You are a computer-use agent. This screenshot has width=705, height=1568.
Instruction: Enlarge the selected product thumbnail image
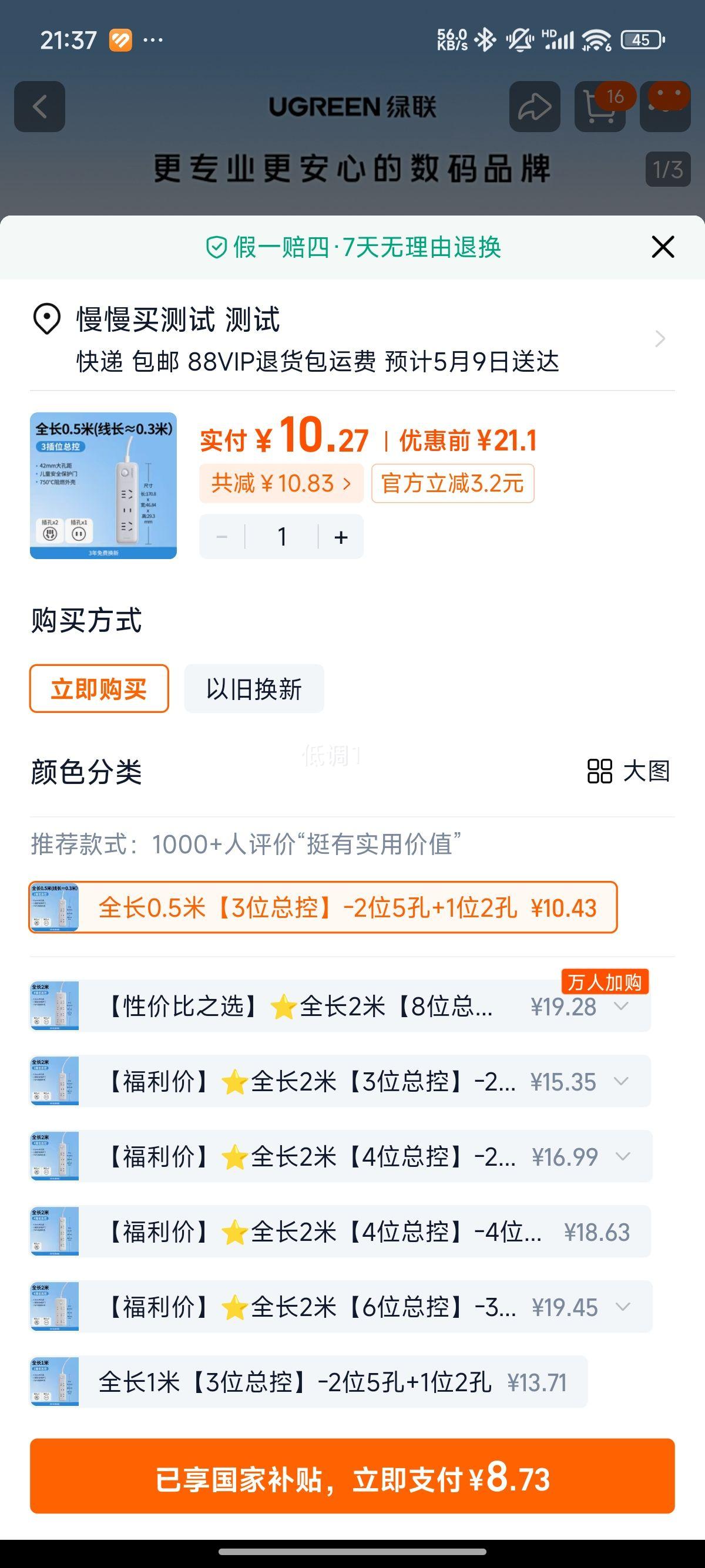coord(103,486)
